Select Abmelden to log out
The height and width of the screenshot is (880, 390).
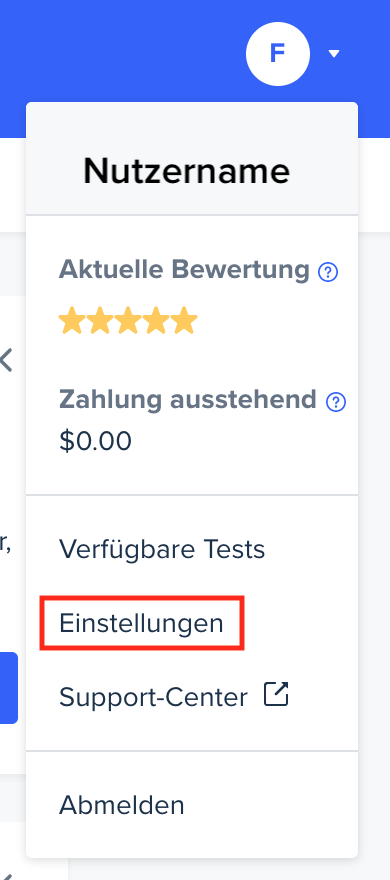[x=122, y=805]
